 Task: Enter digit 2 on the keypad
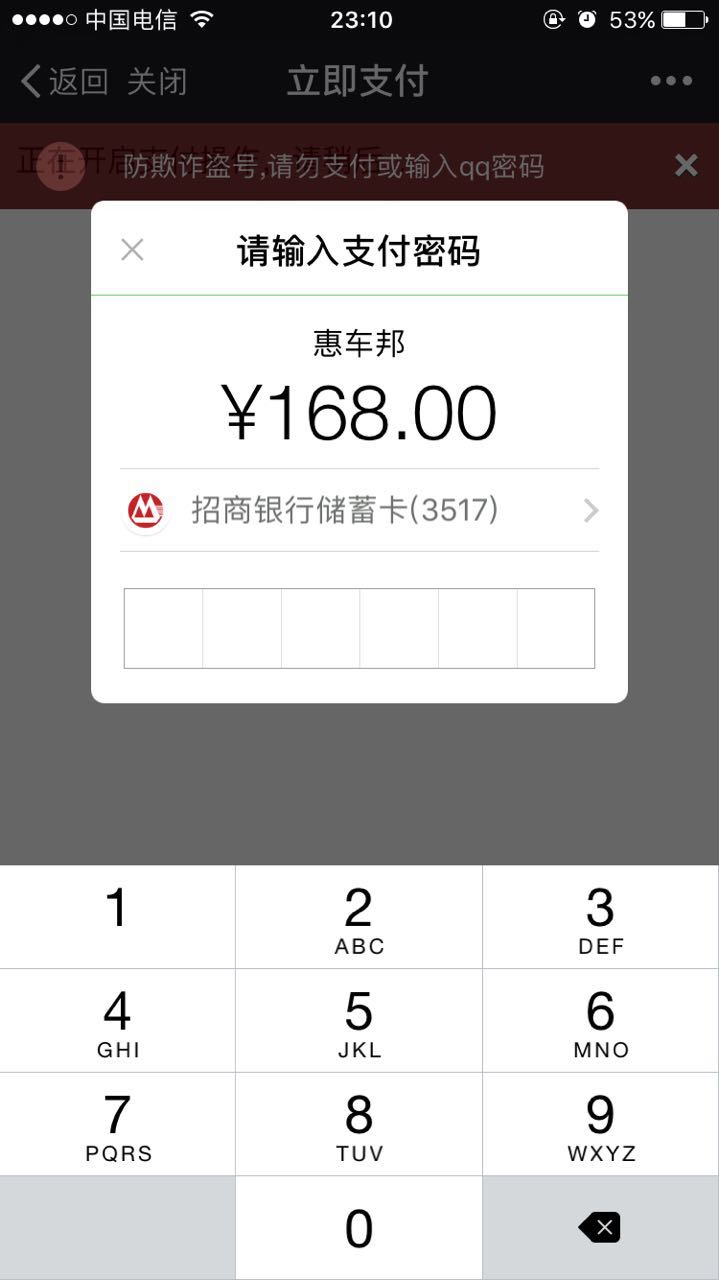click(x=359, y=917)
